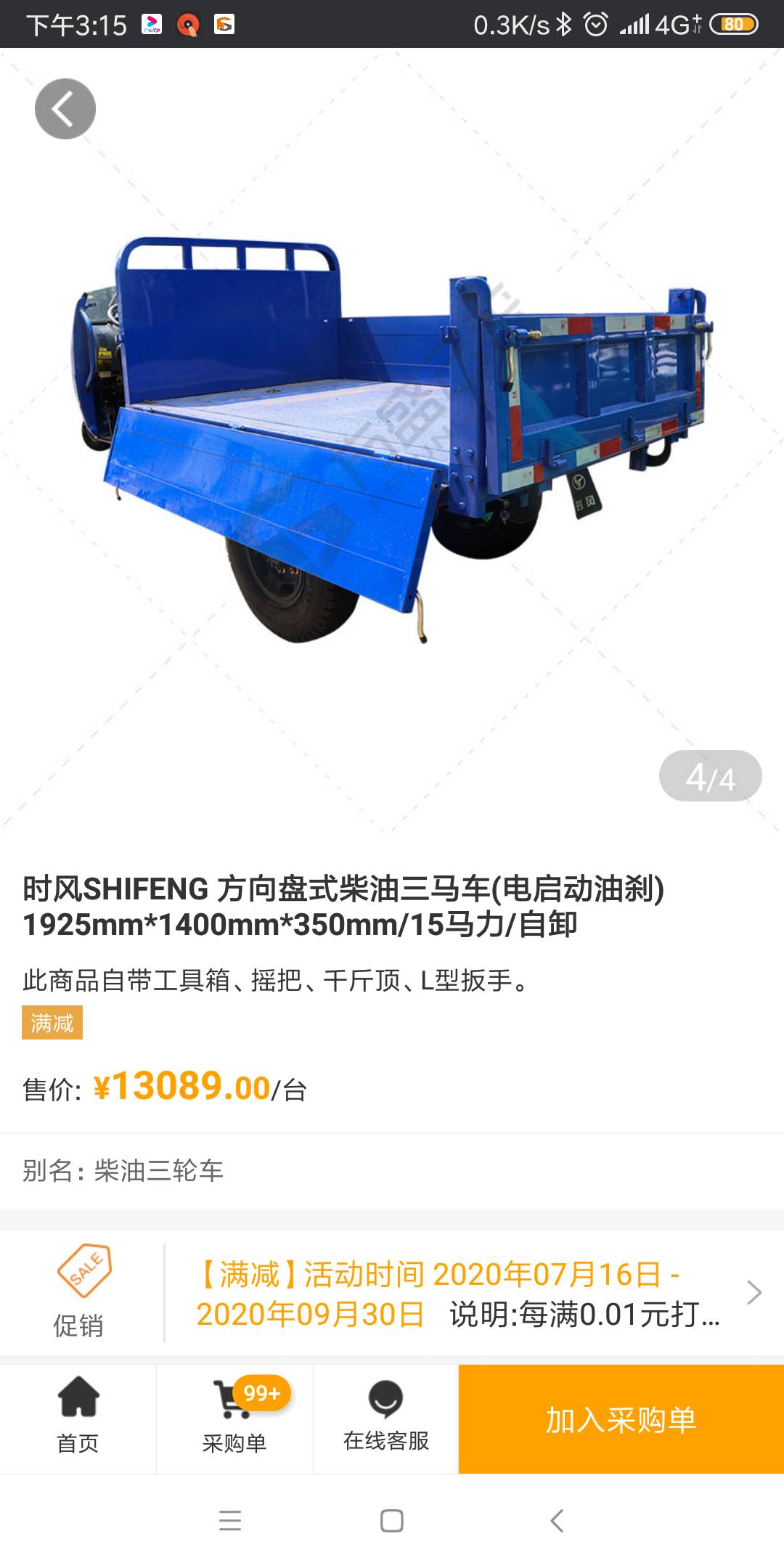The height and width of the screenshot is (1568, 784).
Task: Open the 满减 promotion details row
Action: [457, 1293]
